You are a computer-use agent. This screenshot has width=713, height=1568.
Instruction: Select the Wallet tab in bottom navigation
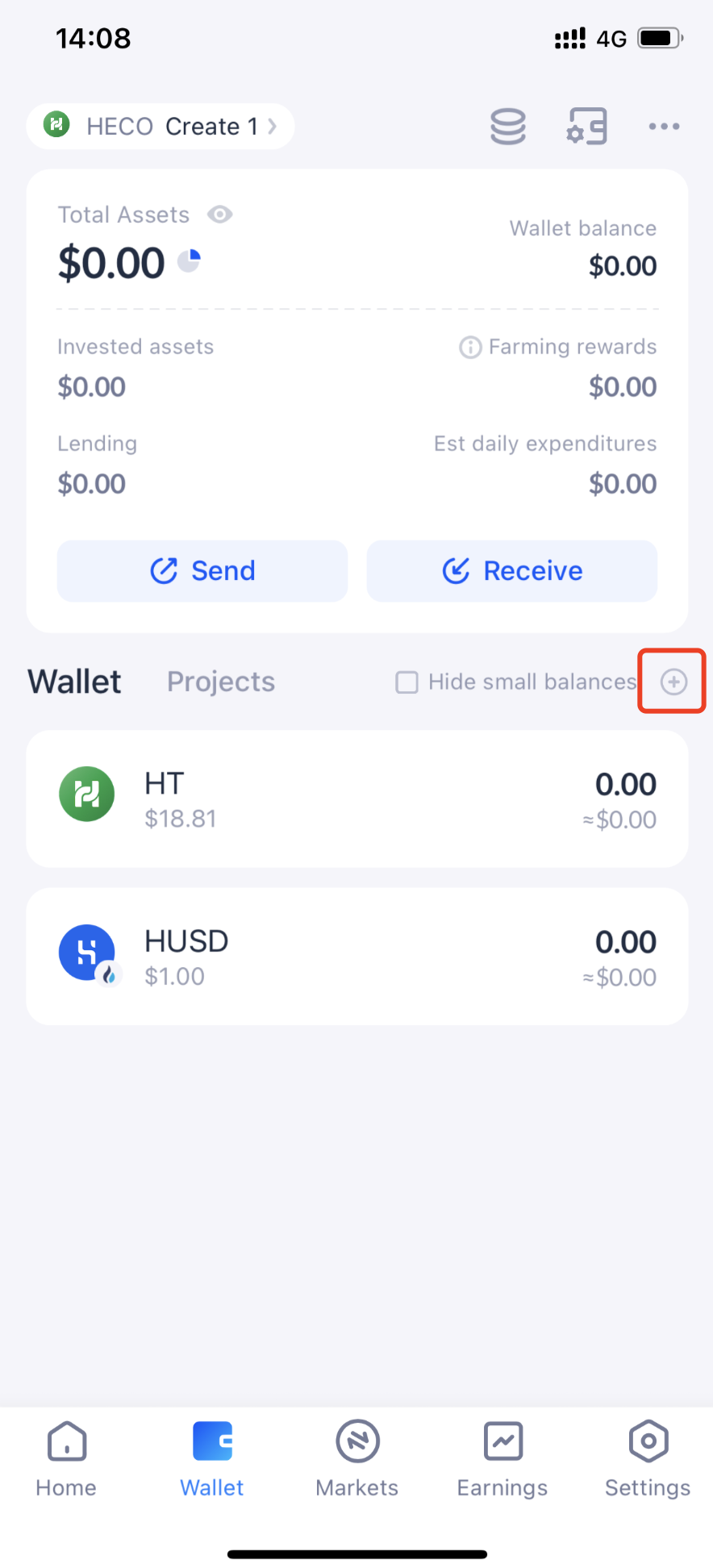[212, 1459]
